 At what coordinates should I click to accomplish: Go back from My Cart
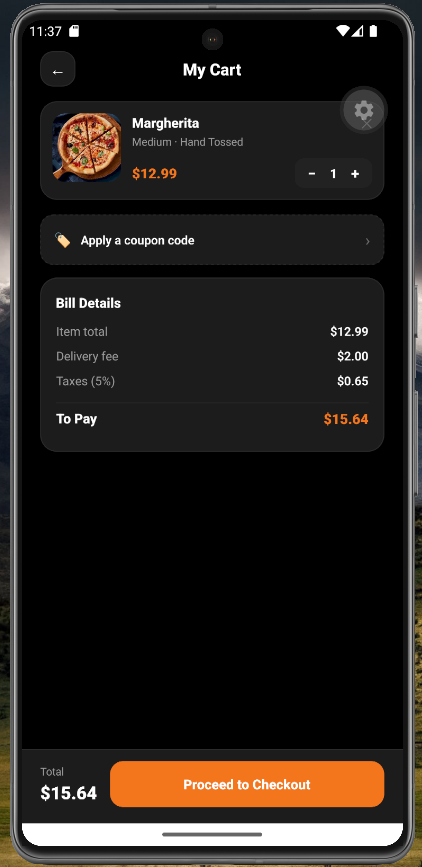58,69
